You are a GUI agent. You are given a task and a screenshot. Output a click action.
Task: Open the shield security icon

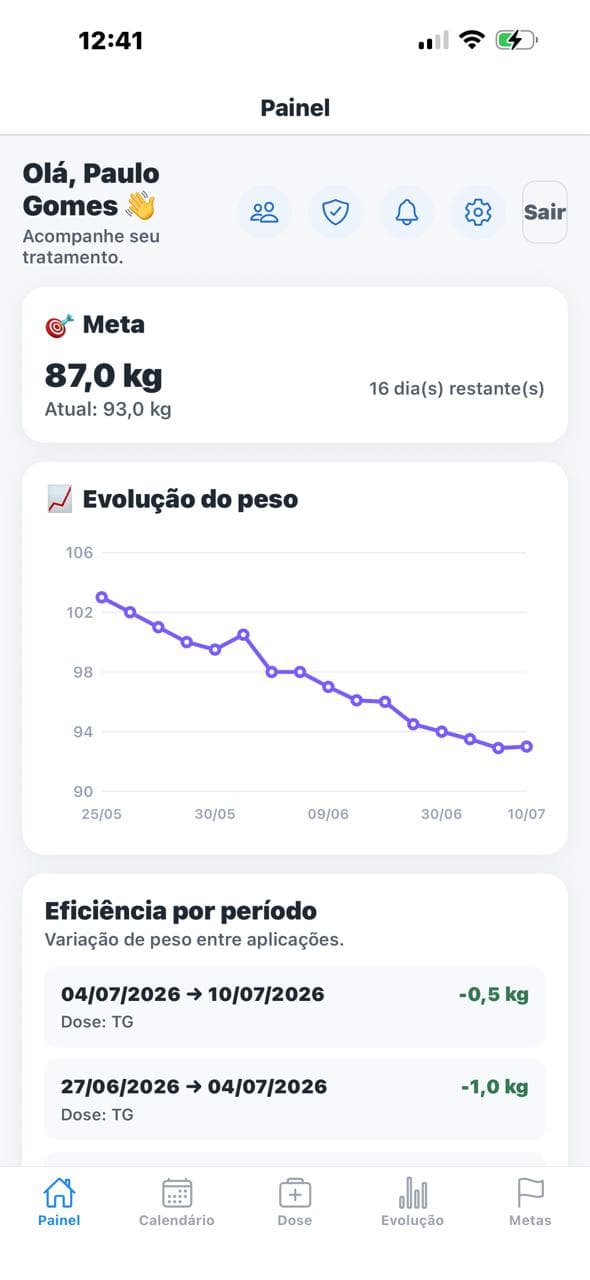[x=335, y=212]
